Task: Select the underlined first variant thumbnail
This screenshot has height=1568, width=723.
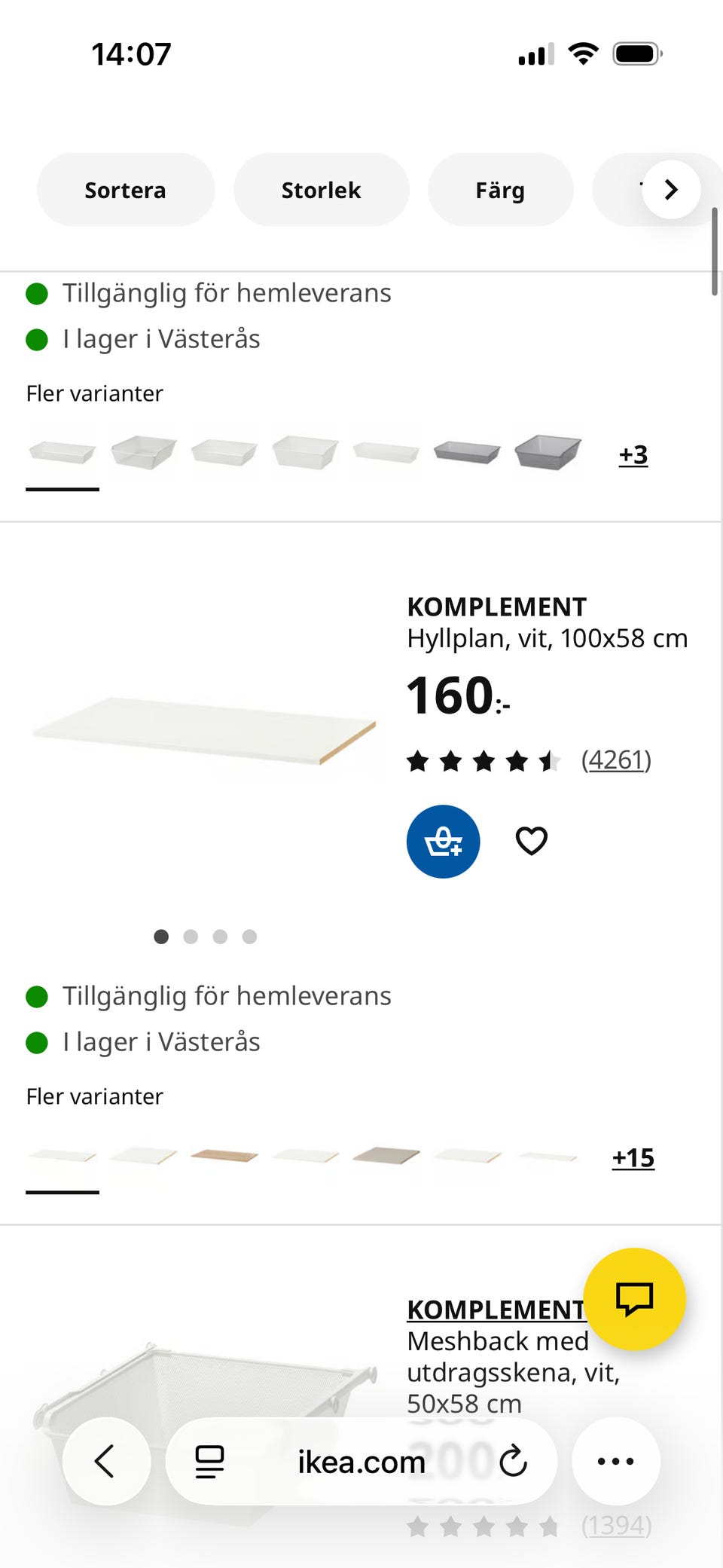Action: (x=62, y=452)
